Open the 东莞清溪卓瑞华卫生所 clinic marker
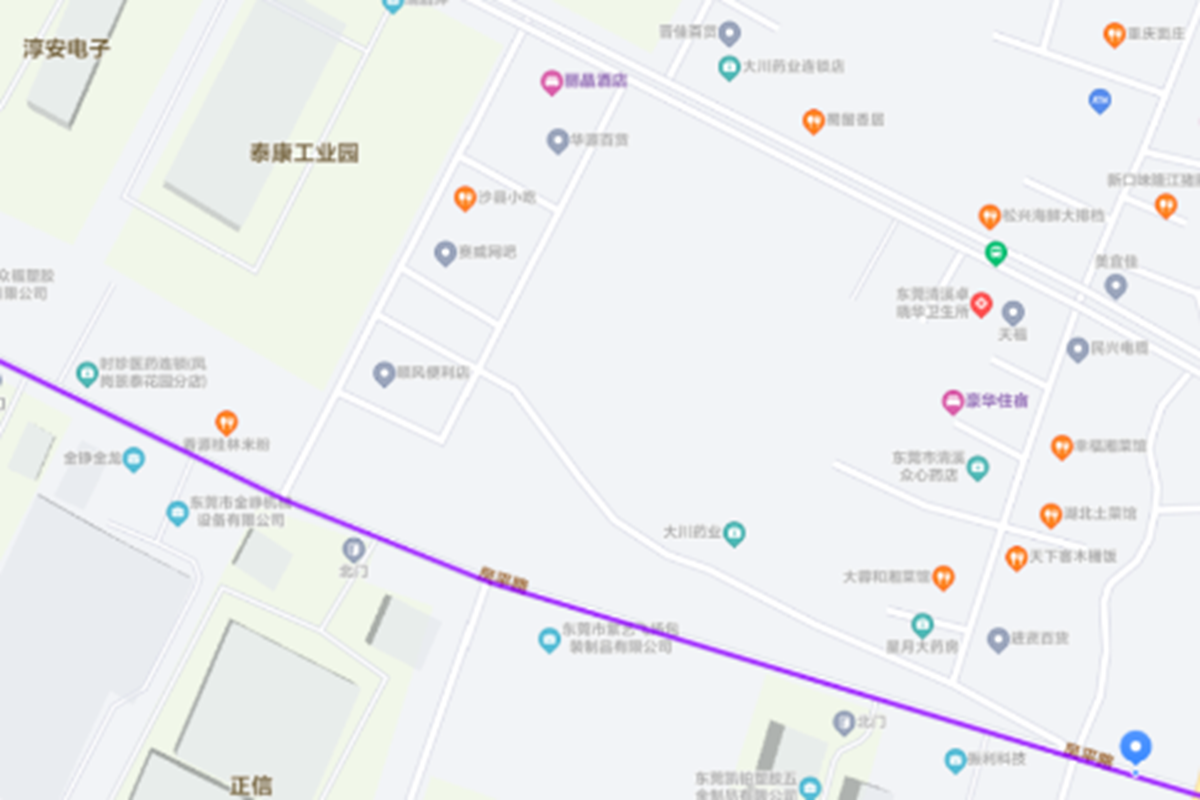Viewport: 1200px width, 800px height. click(x=981, y=304)
